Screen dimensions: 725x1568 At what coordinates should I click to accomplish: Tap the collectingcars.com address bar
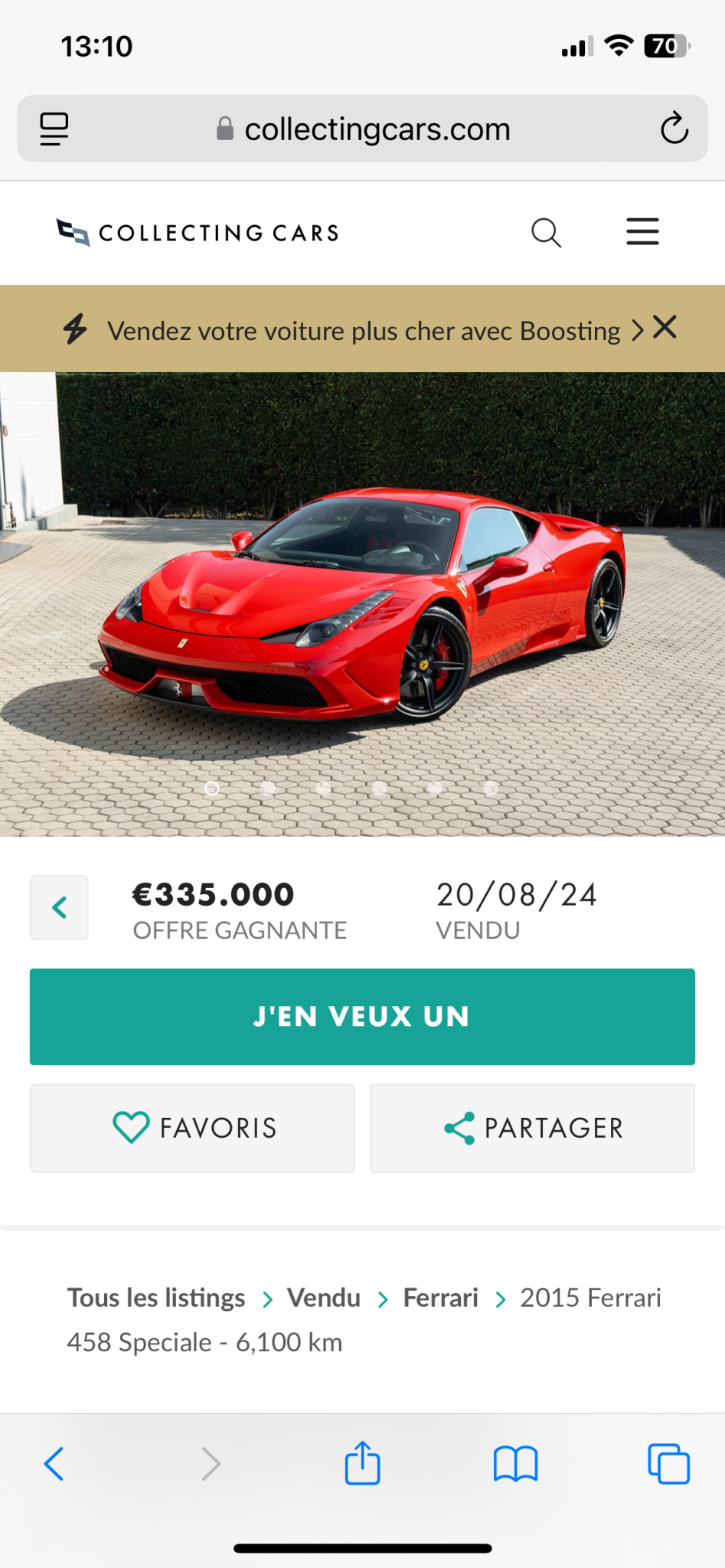coord(364,129)
